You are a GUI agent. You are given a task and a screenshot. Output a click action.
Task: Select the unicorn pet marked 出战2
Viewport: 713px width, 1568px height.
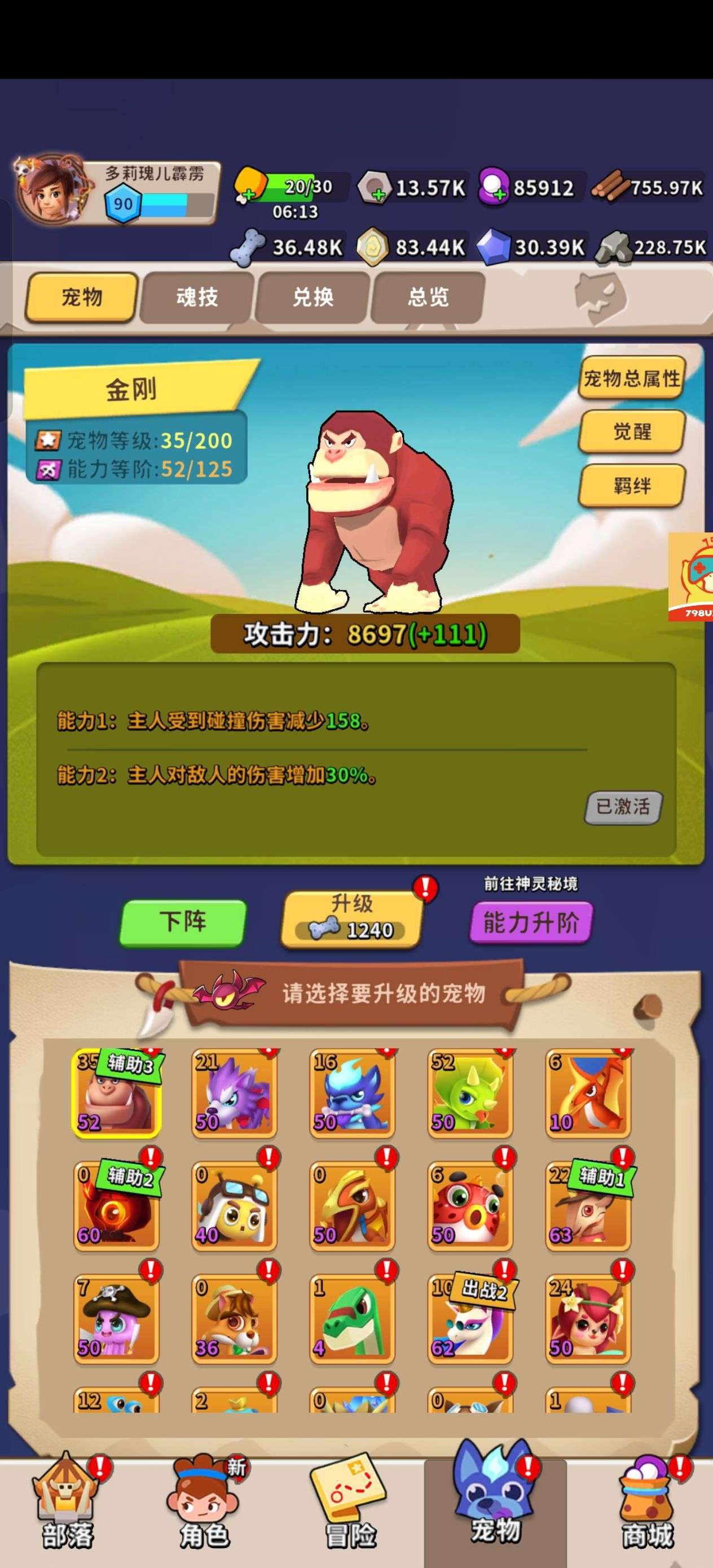tap(469, 1319)
